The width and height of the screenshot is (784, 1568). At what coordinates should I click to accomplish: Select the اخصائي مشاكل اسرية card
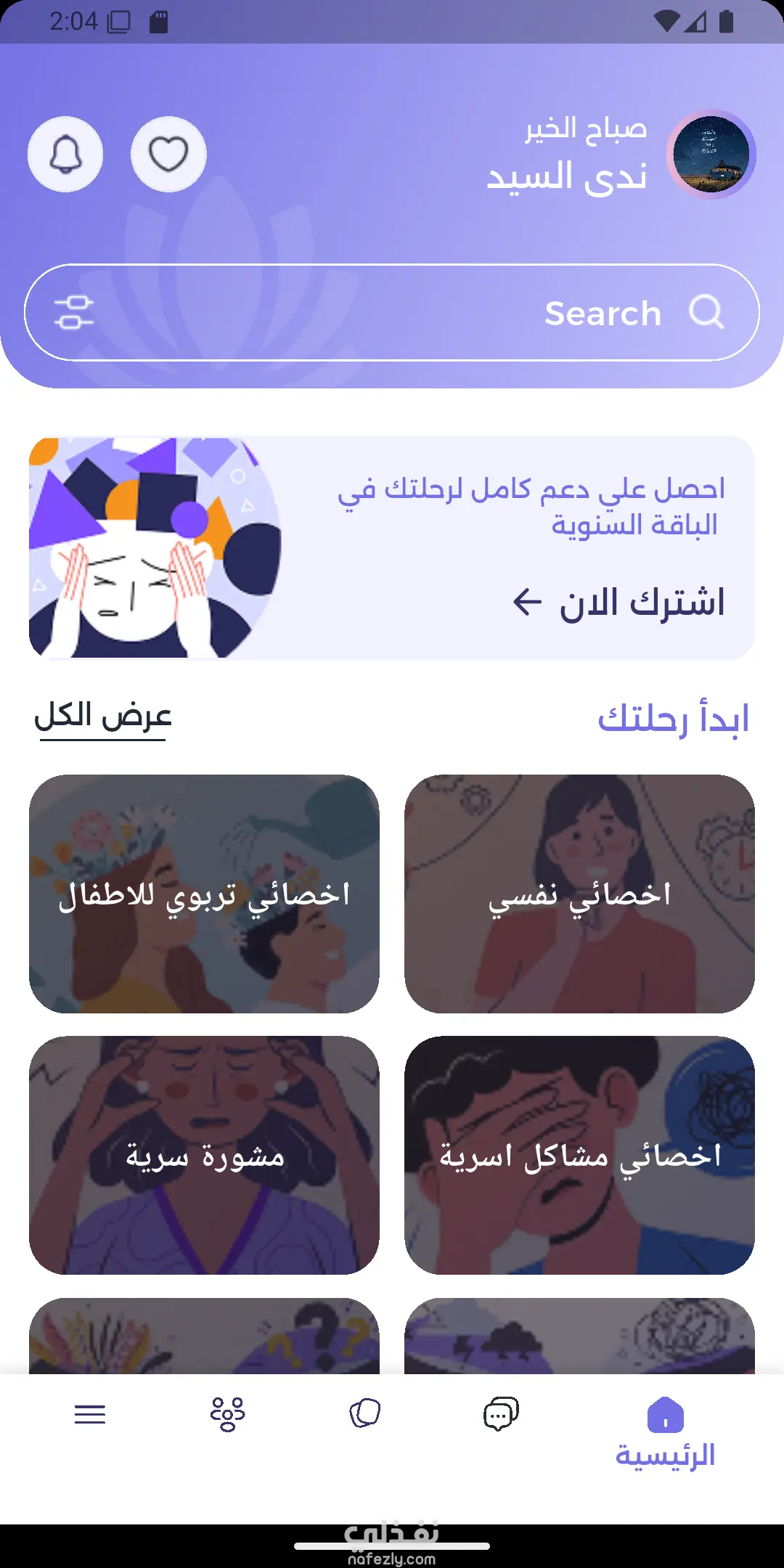pyautogui.click(x=579, y=1155)
